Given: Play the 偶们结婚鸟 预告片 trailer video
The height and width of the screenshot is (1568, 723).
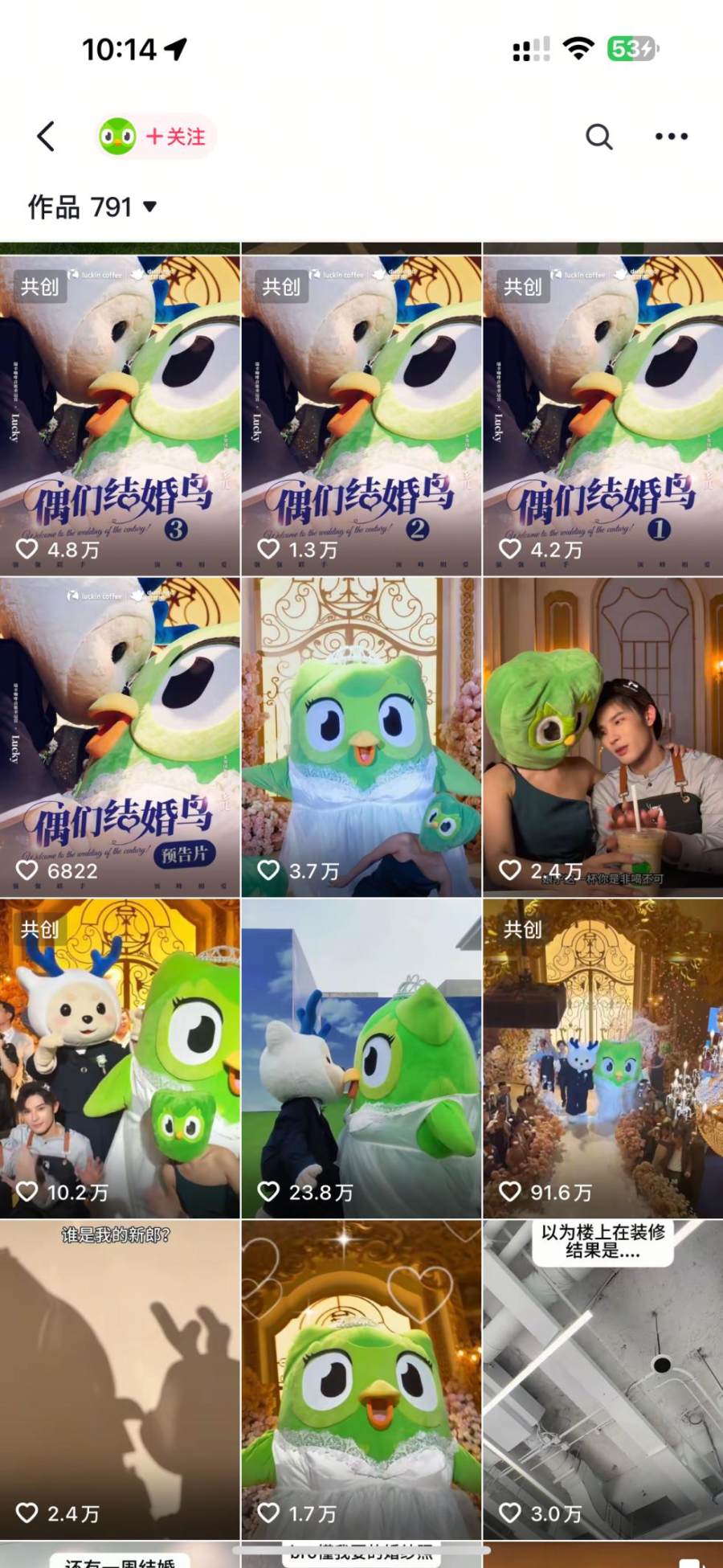Looking at the screenshot, I should pos(120,735).
